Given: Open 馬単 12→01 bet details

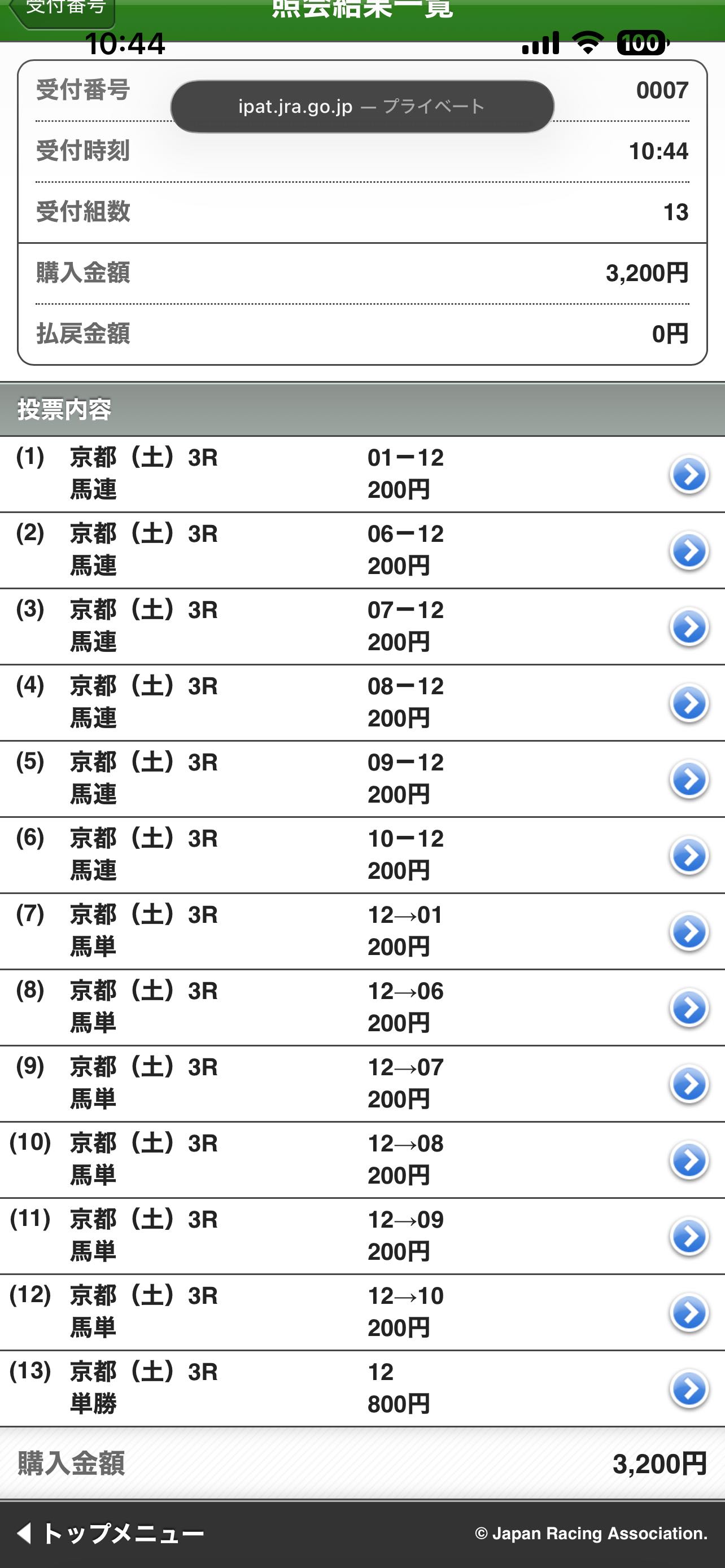Looking at the screenshot, I should (688, 931).
